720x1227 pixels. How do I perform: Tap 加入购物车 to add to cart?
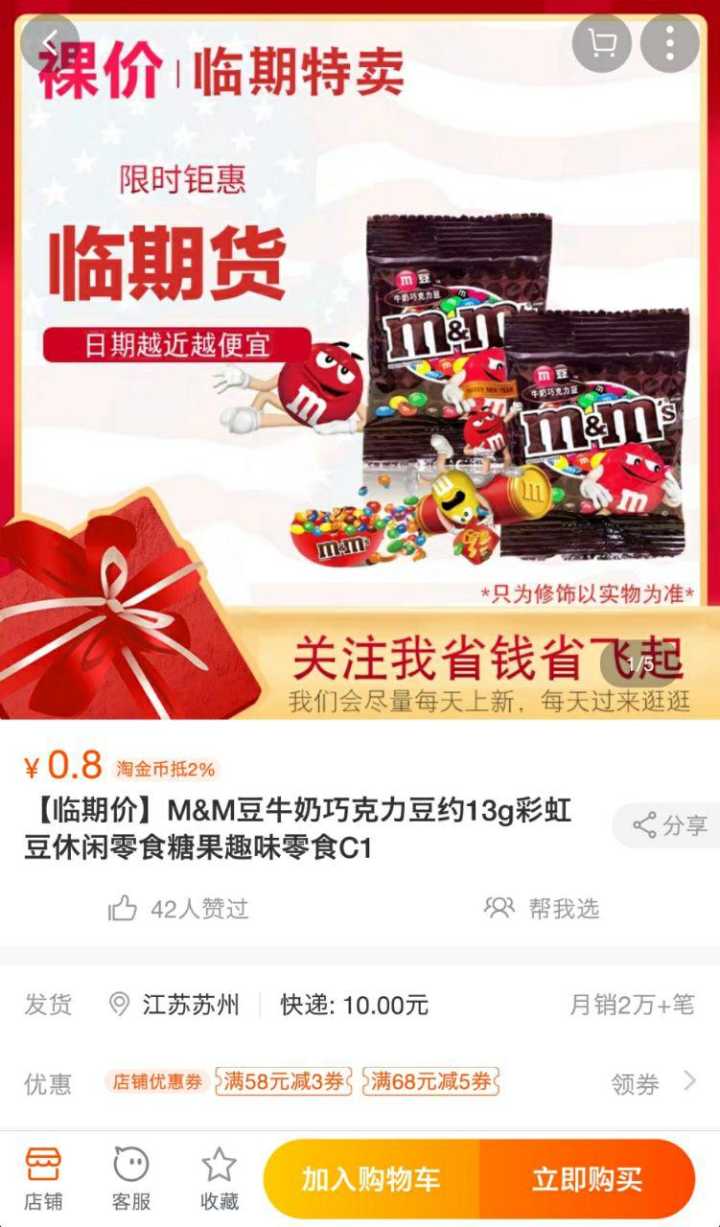tap(372, 1179)
